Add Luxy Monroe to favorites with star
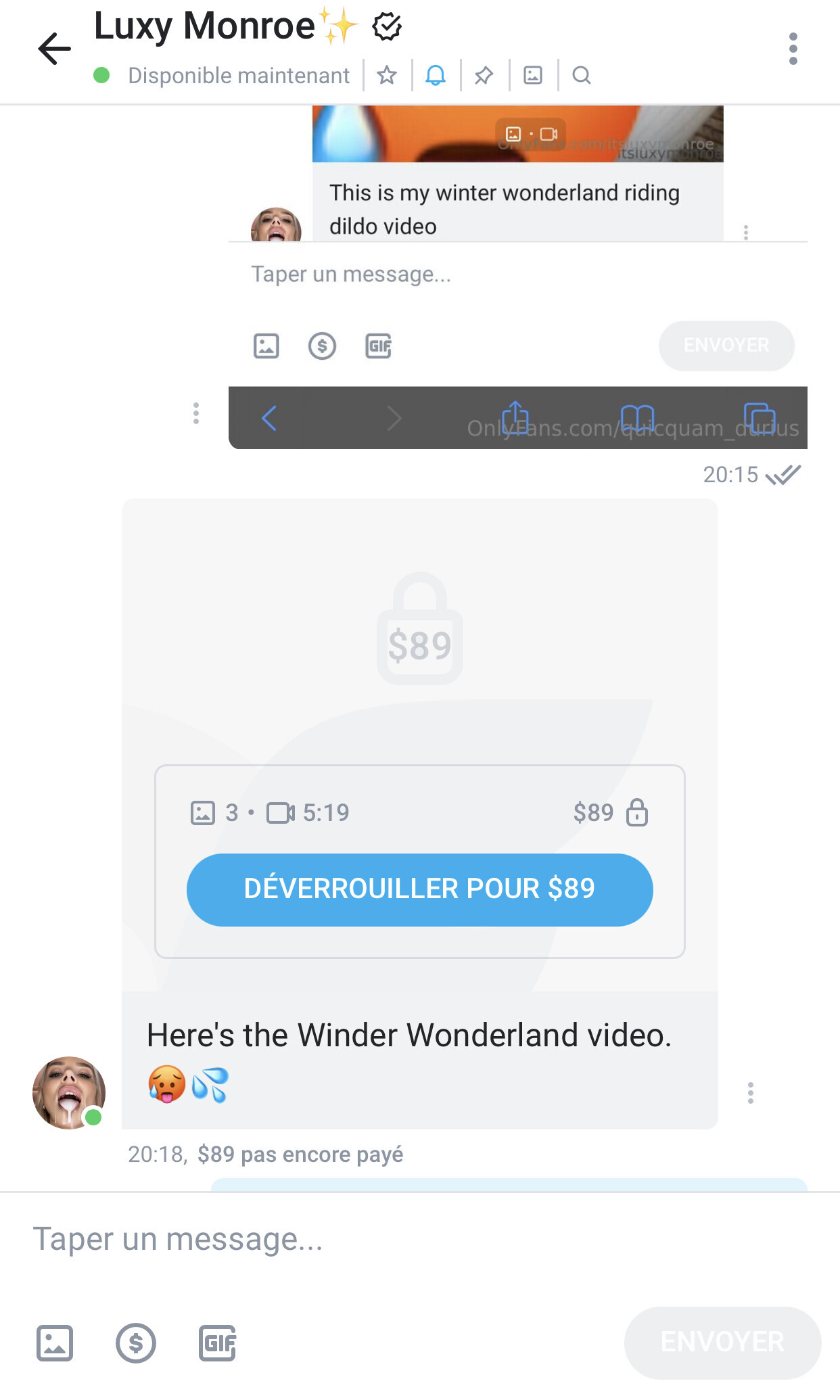Image resolution: width=840 pixels, height=1400 pixels. [x=387, y=75]
